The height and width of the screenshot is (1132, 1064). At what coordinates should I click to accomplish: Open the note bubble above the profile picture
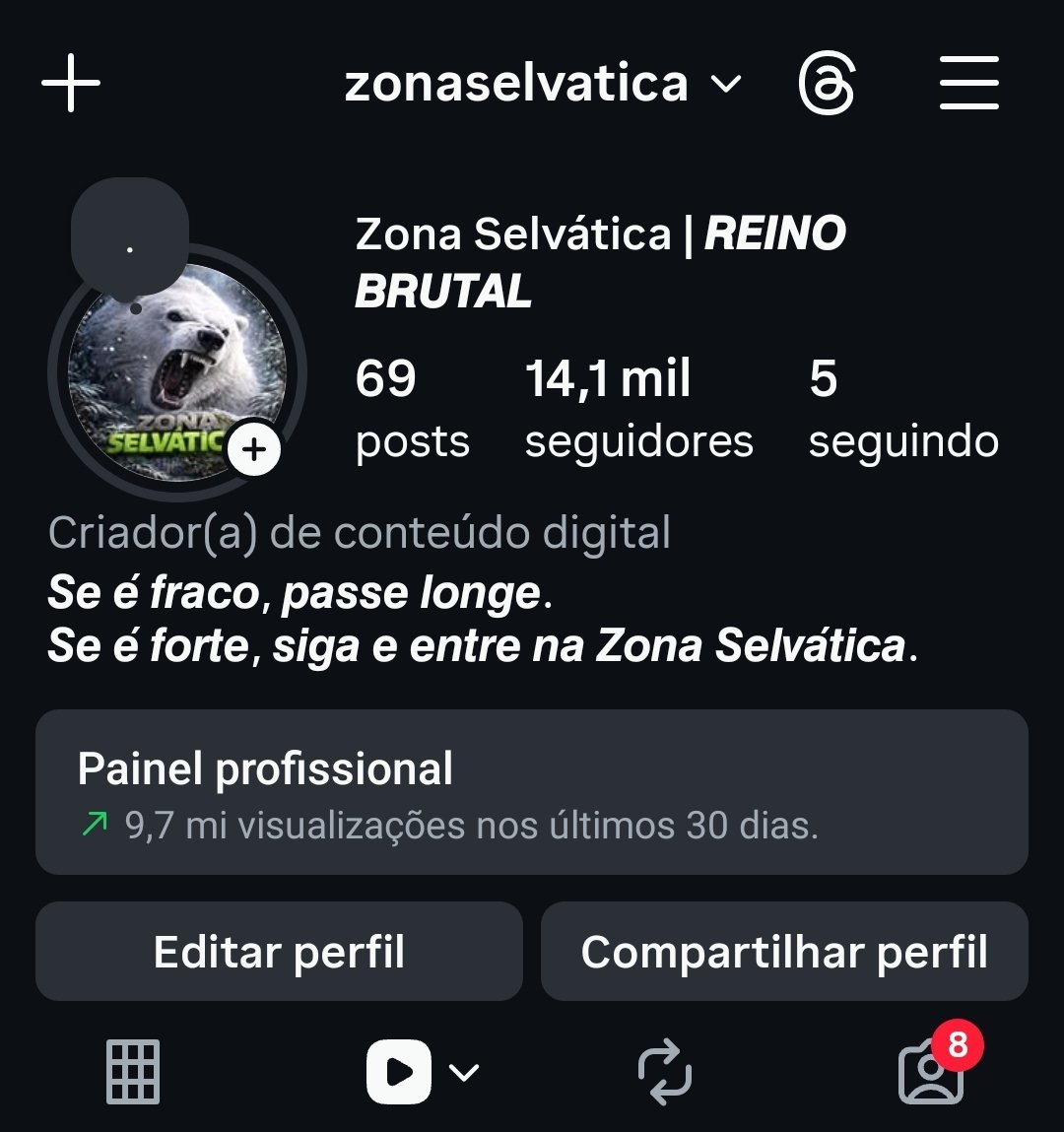[x=130, y=236]
